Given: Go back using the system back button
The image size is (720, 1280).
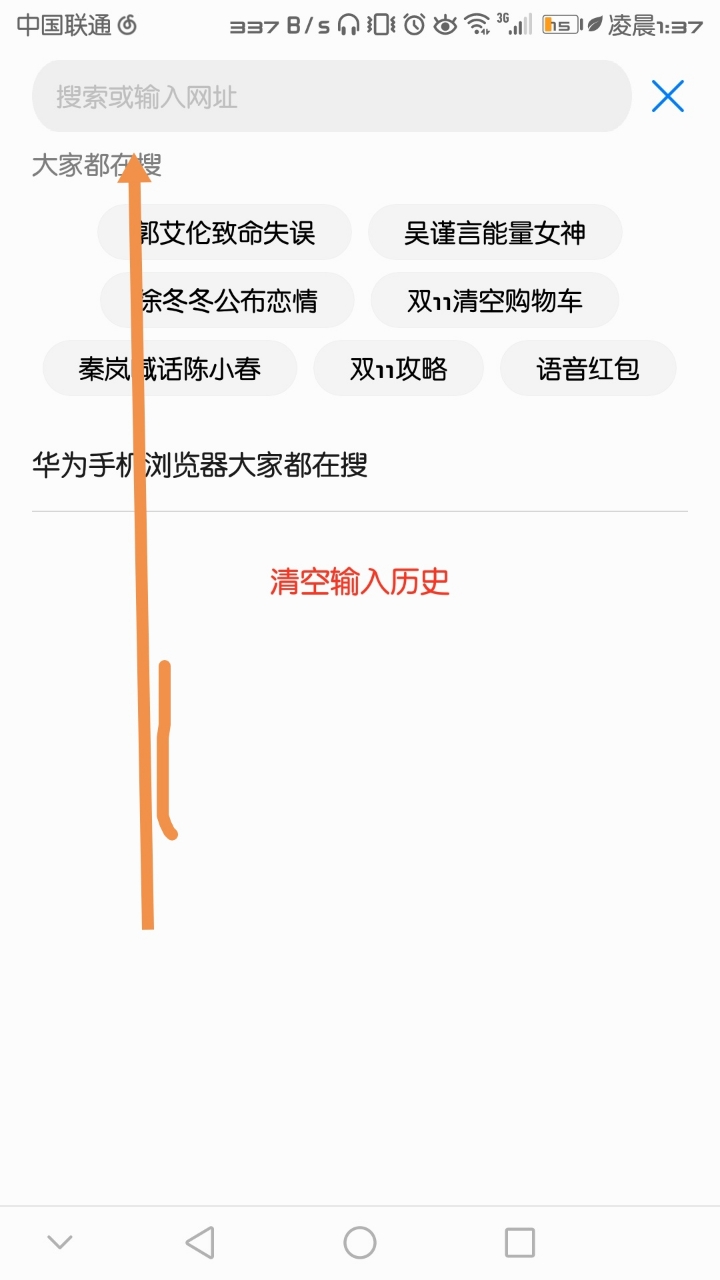Looking at the screenshot, I should (x=200, y=1243).
